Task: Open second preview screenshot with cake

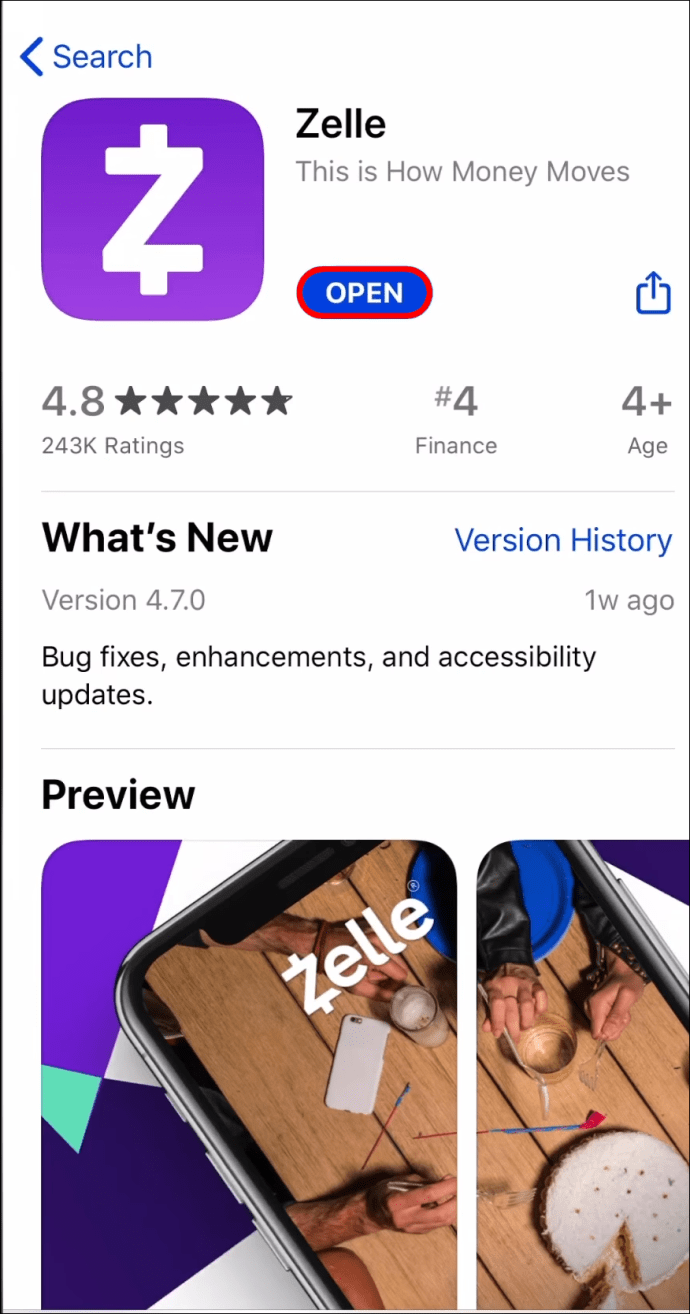Action: [x=582, y=1070]
